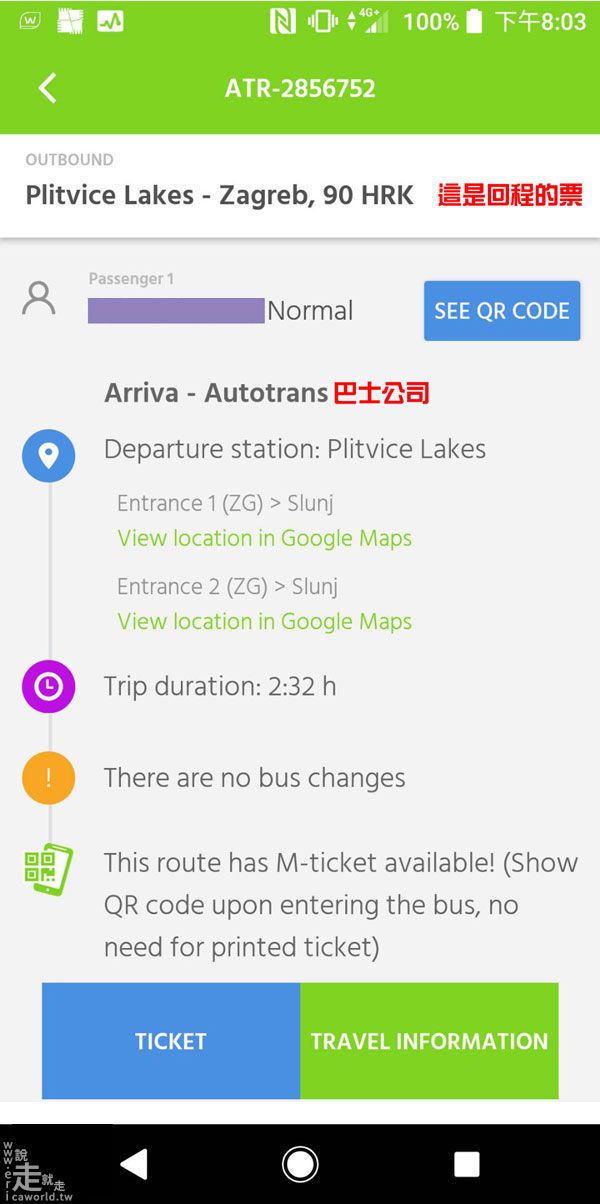Image resolution: width=600 pixels, height=1204 pixels.
Task: Go to the home screen
Action: coord(300,1164)
